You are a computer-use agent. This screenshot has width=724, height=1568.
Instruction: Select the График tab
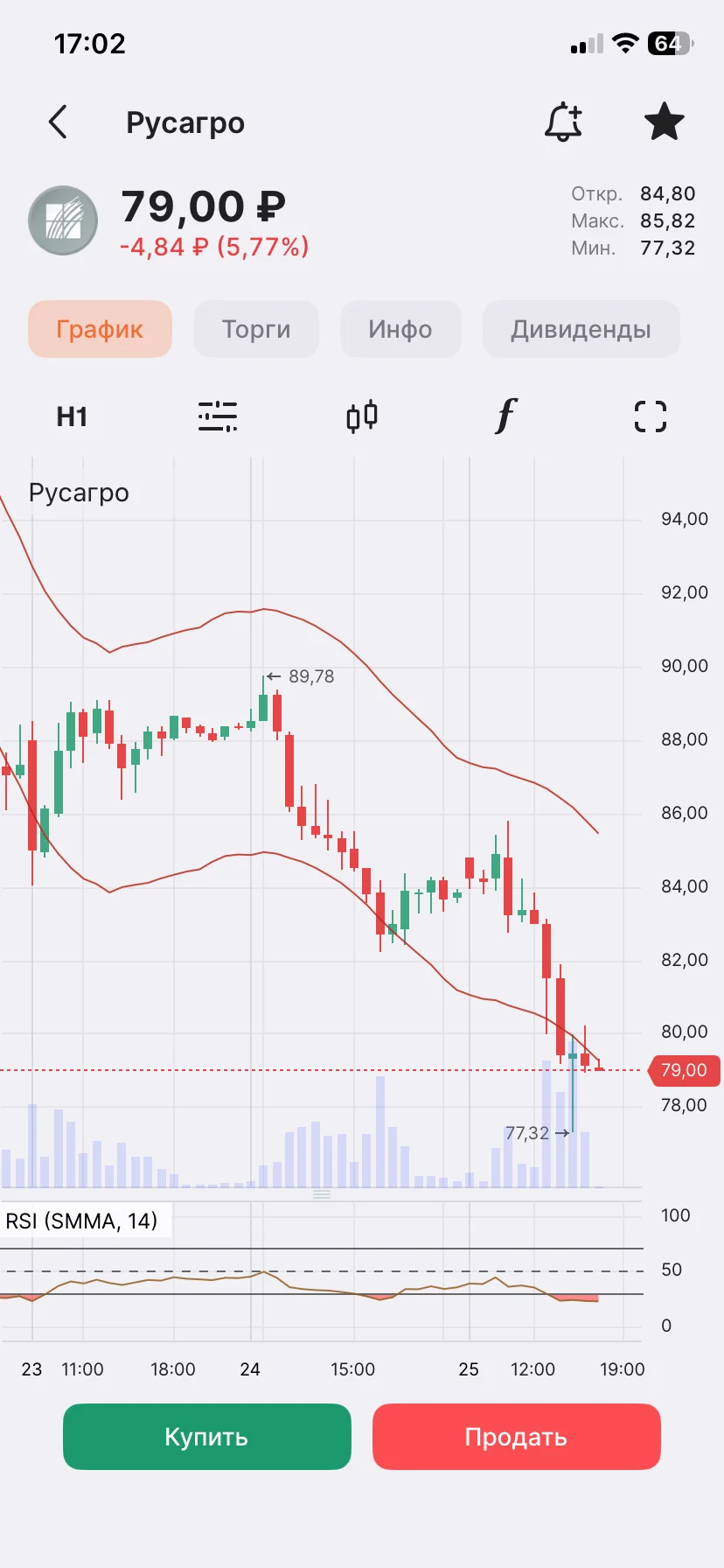[100, 329]
